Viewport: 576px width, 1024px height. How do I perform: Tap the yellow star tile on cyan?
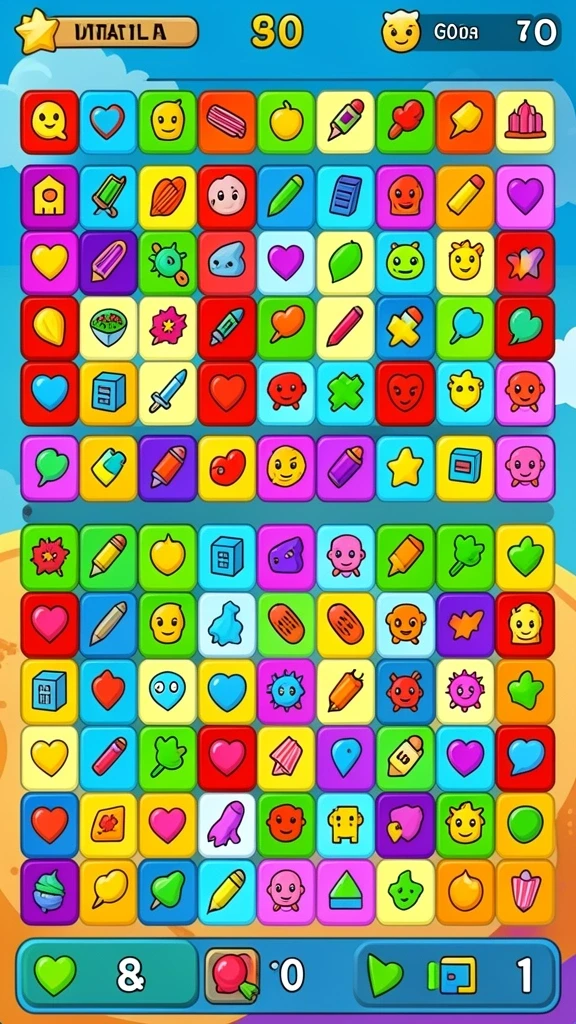[405, 468]
